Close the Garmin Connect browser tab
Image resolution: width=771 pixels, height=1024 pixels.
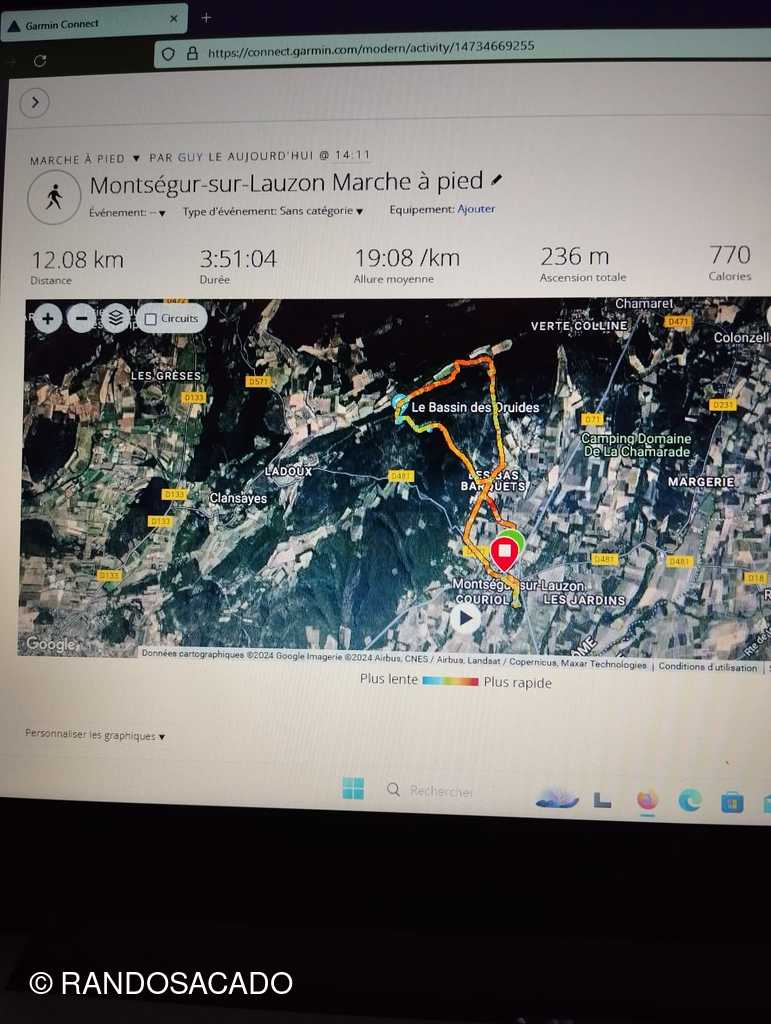(173, 19)
